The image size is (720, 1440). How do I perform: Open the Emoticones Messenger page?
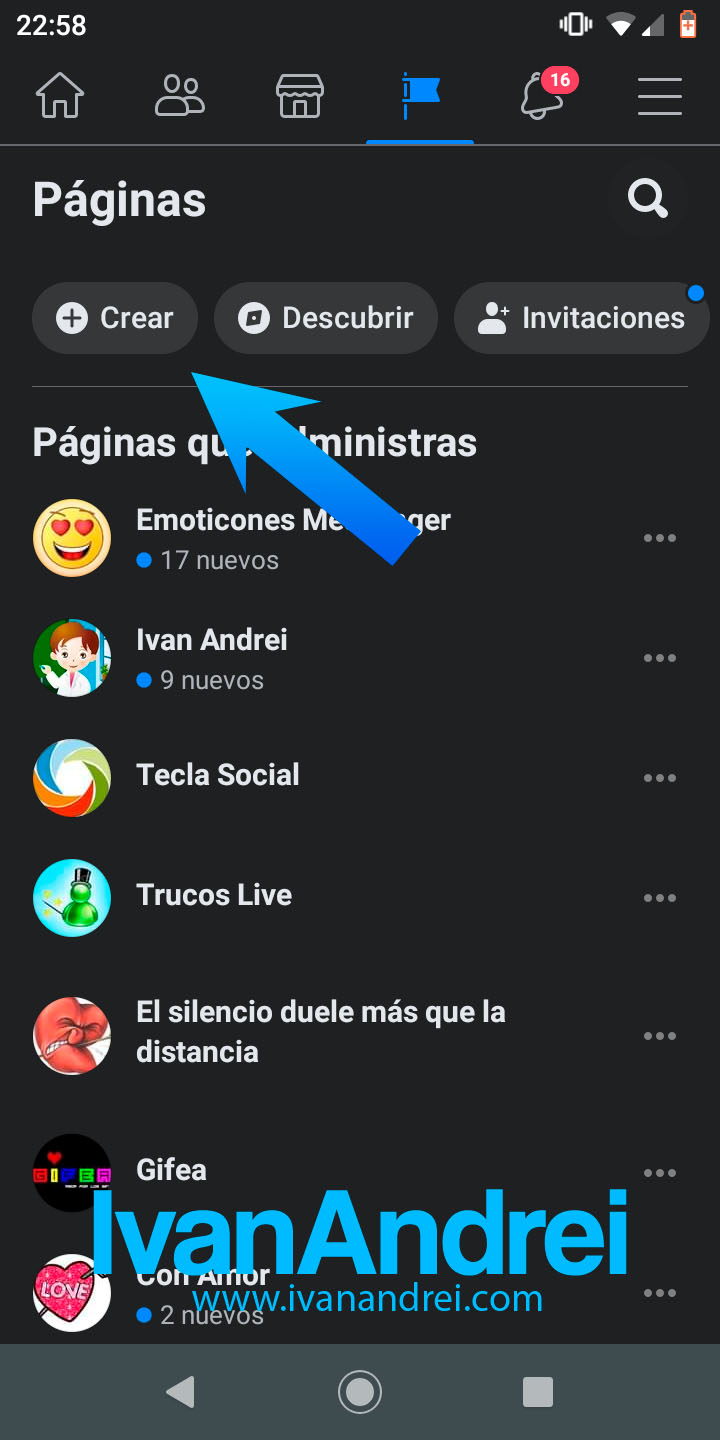(x=200, y=521)
